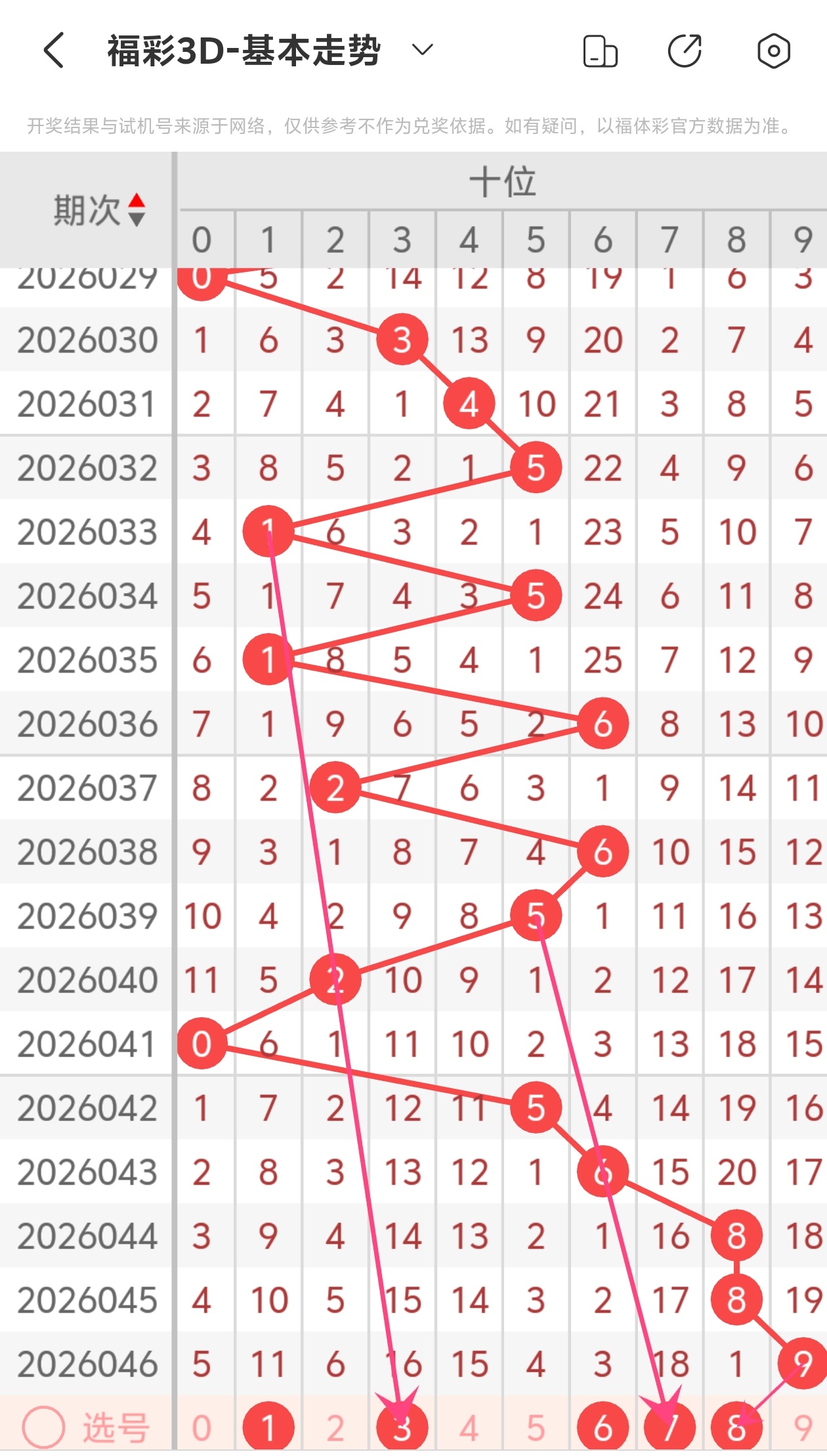The width and height of the screenshot is (827, 1456).
Task: Deselect number 1 in the 选号 row
Action: [x=268, y=1428]
